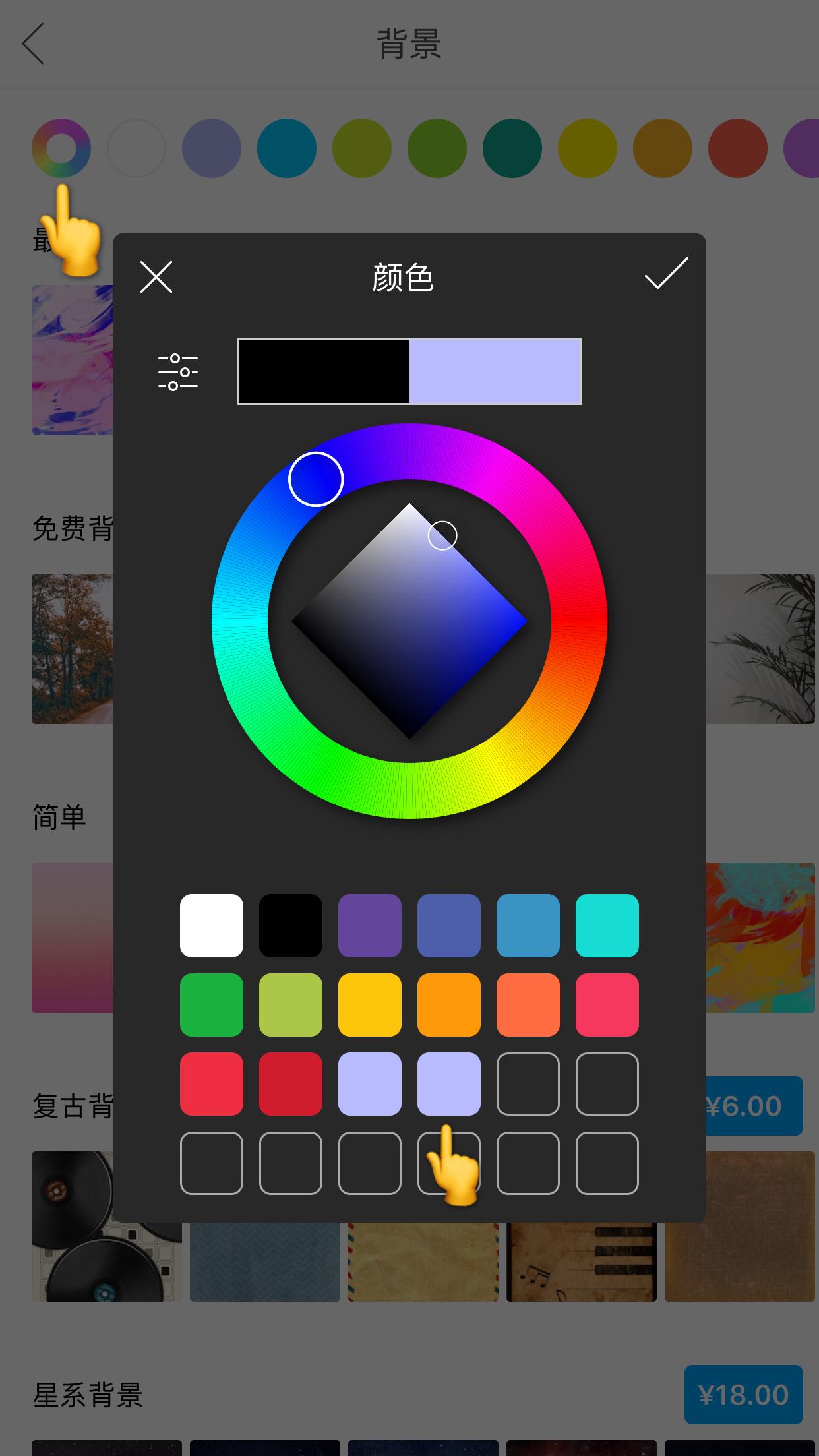This screenshot has width=819, height=1456.
Task: Select the yellow preset swatch
Action: point(370,1005)
